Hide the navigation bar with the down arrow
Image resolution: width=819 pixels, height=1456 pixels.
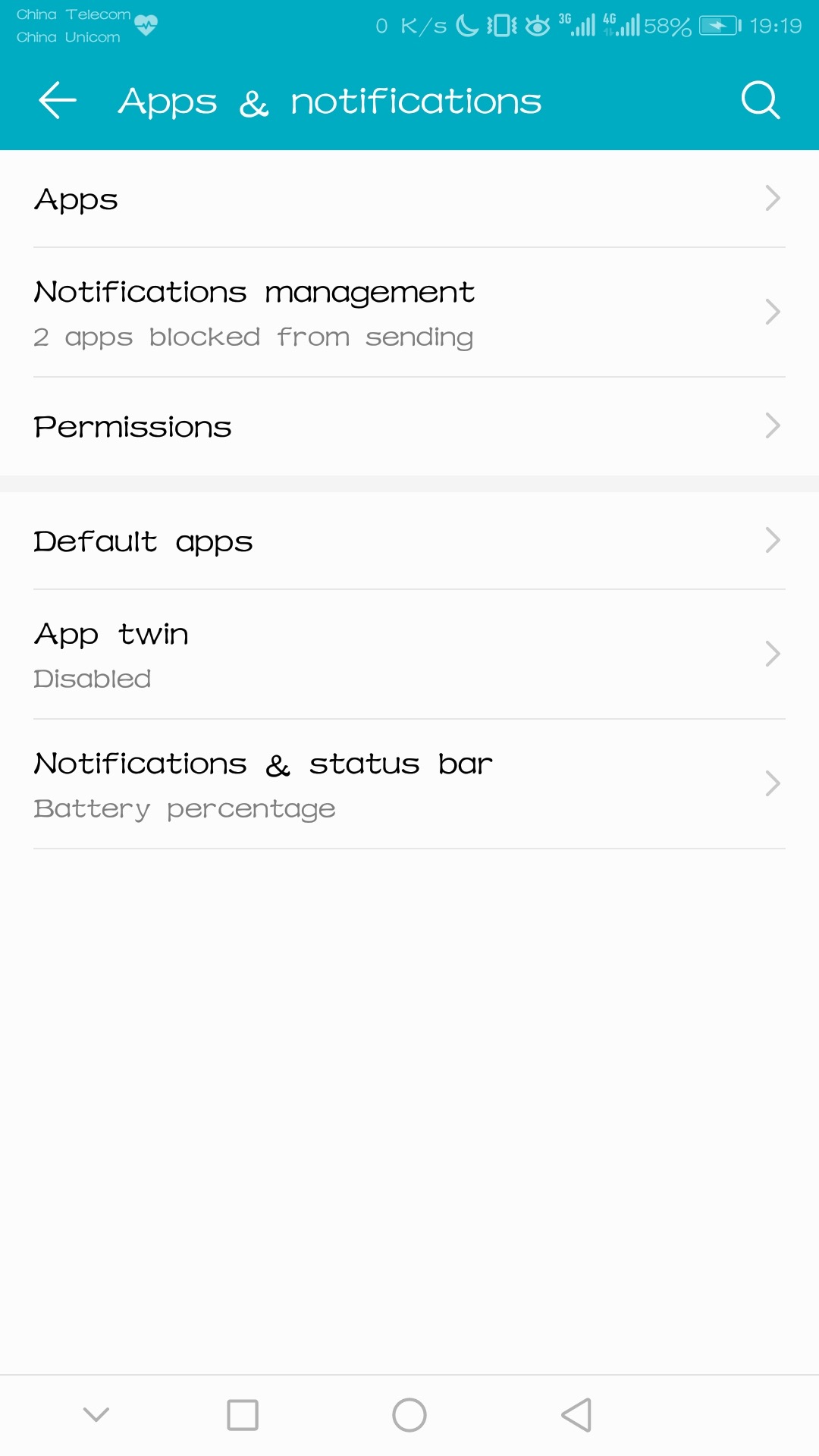point(96,1414)
